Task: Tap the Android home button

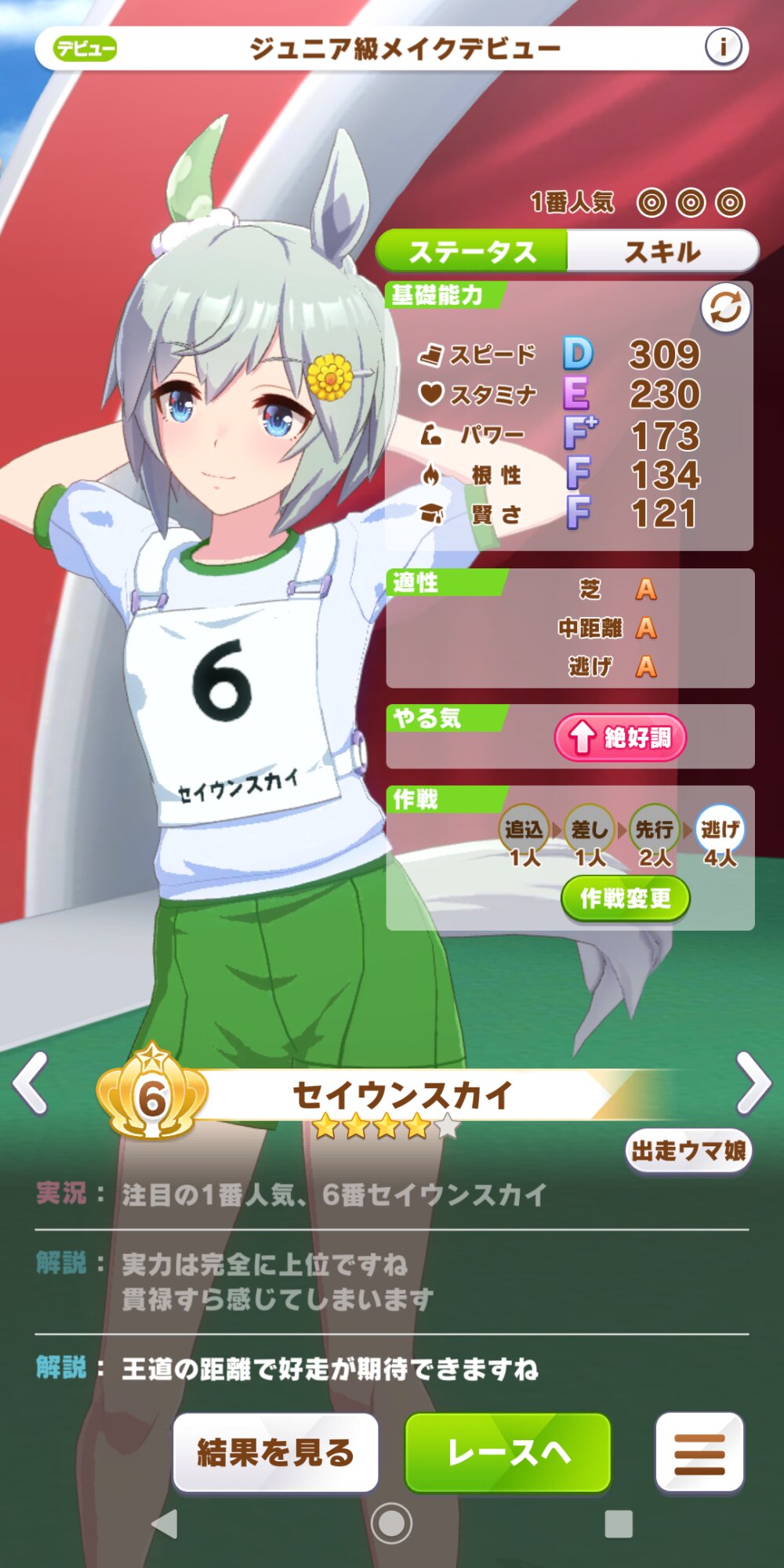Action: click(x=391, y=1523)
